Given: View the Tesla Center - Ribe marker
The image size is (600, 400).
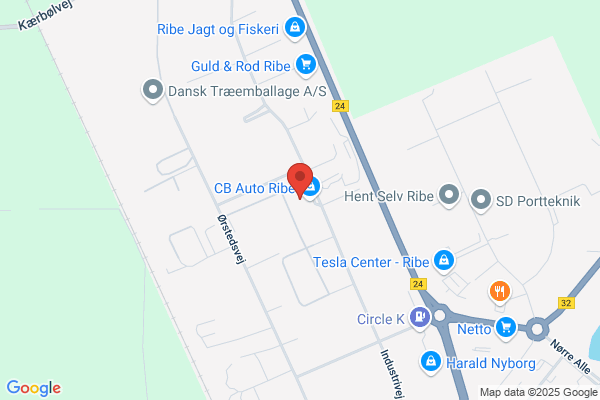Looking at the screenshot, I should click(x=444, y=261).
